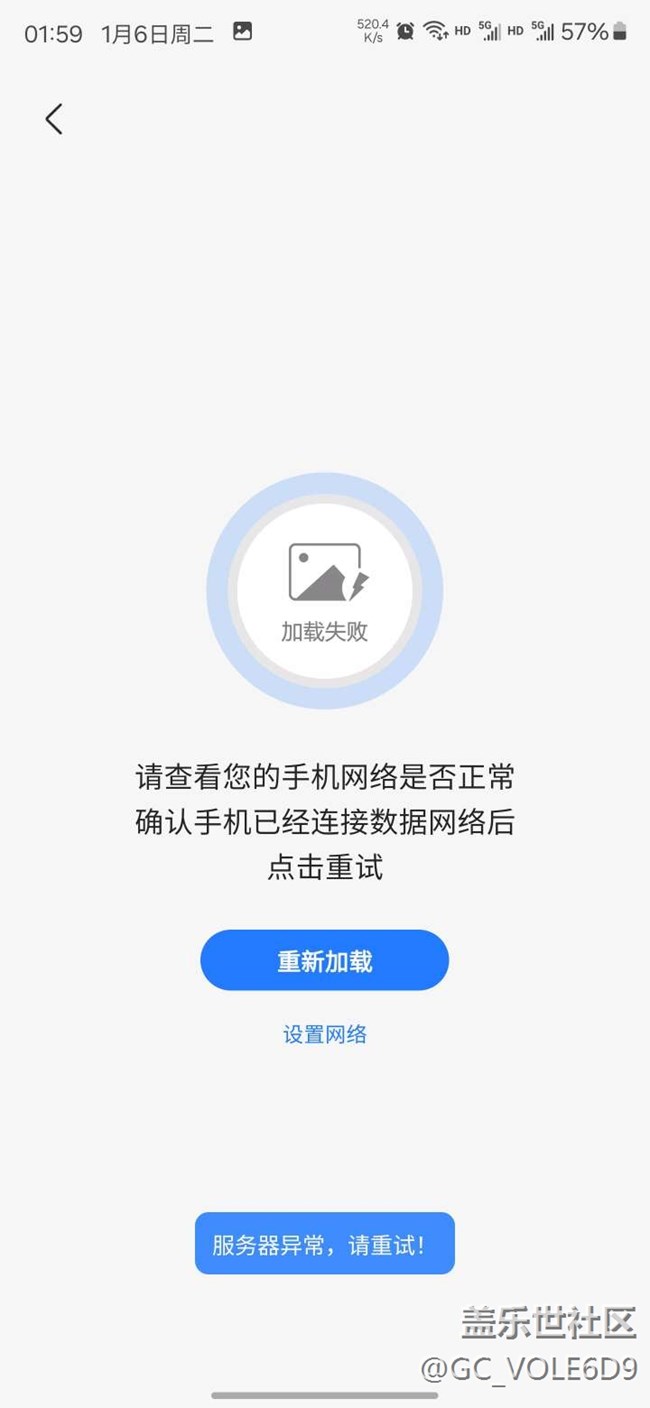The image size is (650, 1408).
Task: Open the 设置网络 network settings link
Action: coord(324,1034)
